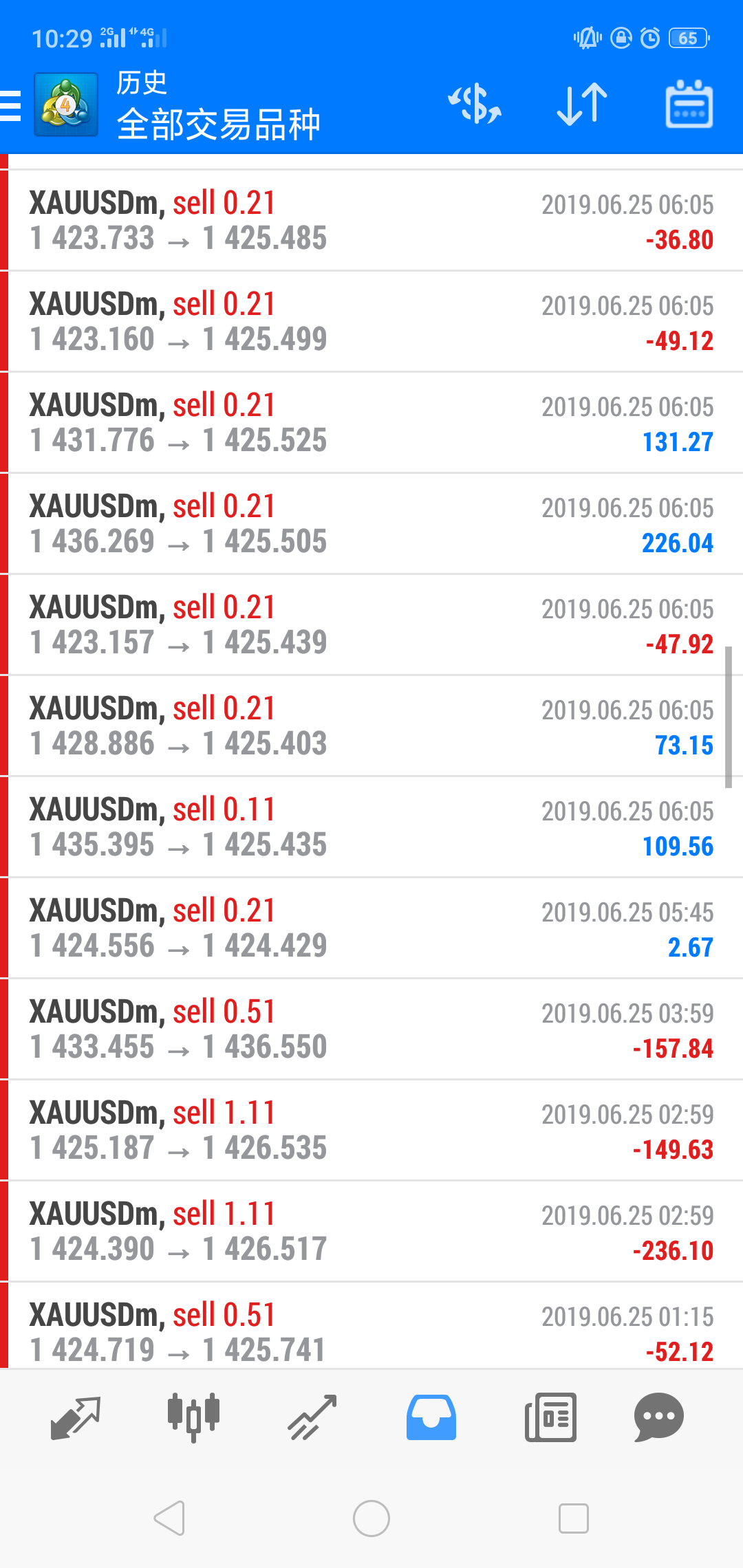Image resolution: width=743 pixels, height=1568 pixels.
Task: Expand the trade with loss -157.84
Action: pyautogui.click(x=371, y=1029)
